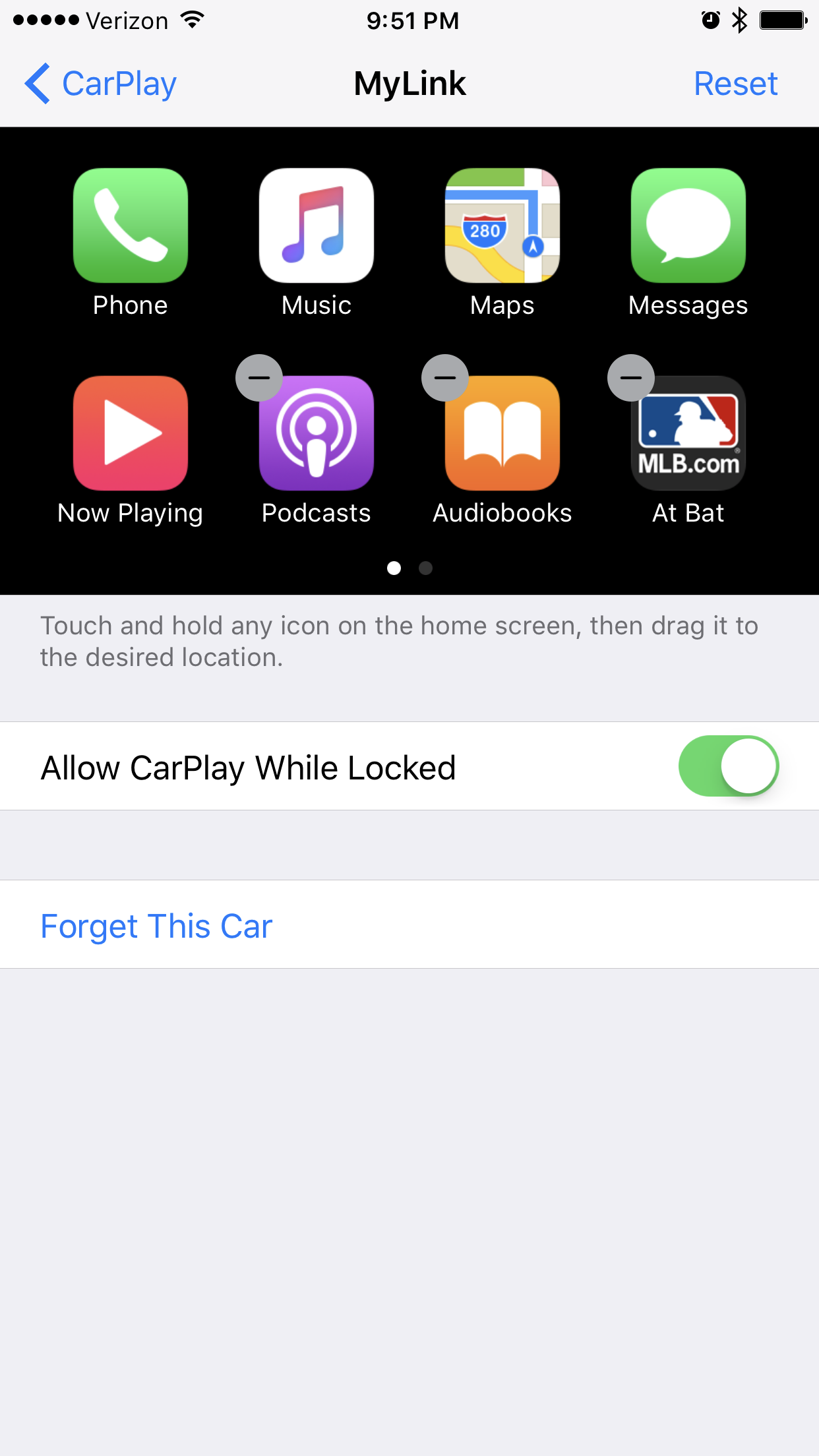Tap the Maps app icon

coord(502,226)
